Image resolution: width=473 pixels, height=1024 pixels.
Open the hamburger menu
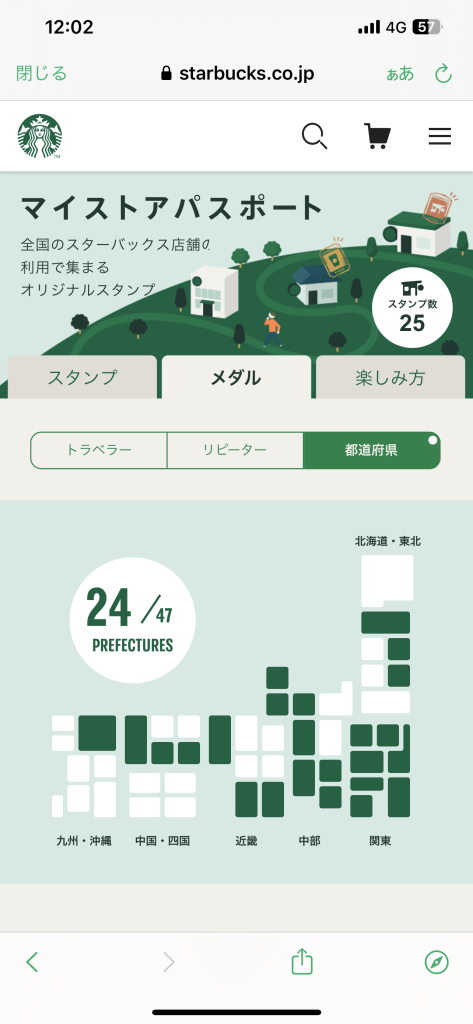click(440, 136)
